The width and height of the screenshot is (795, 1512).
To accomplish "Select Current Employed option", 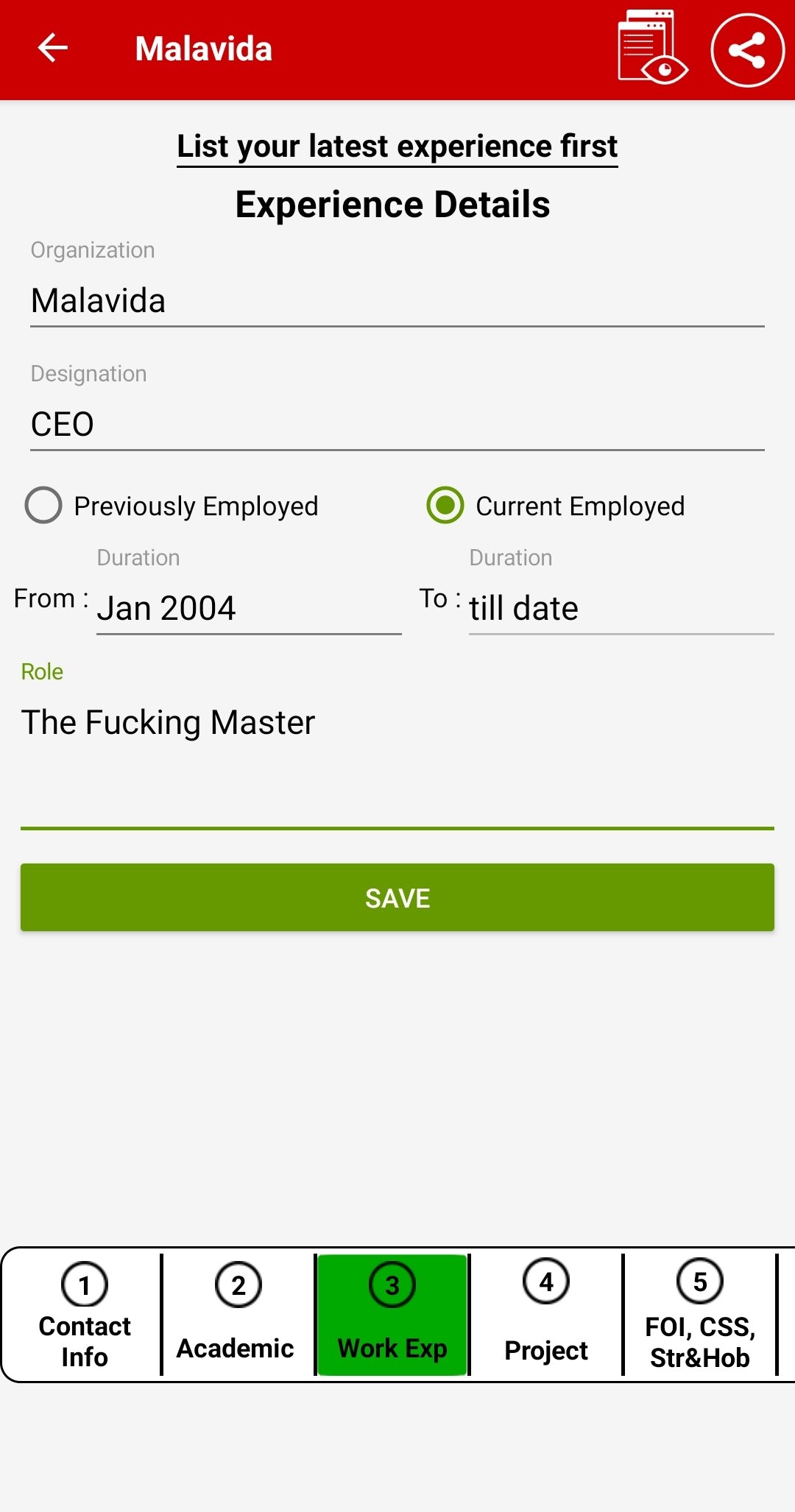I will click(556, 506).
